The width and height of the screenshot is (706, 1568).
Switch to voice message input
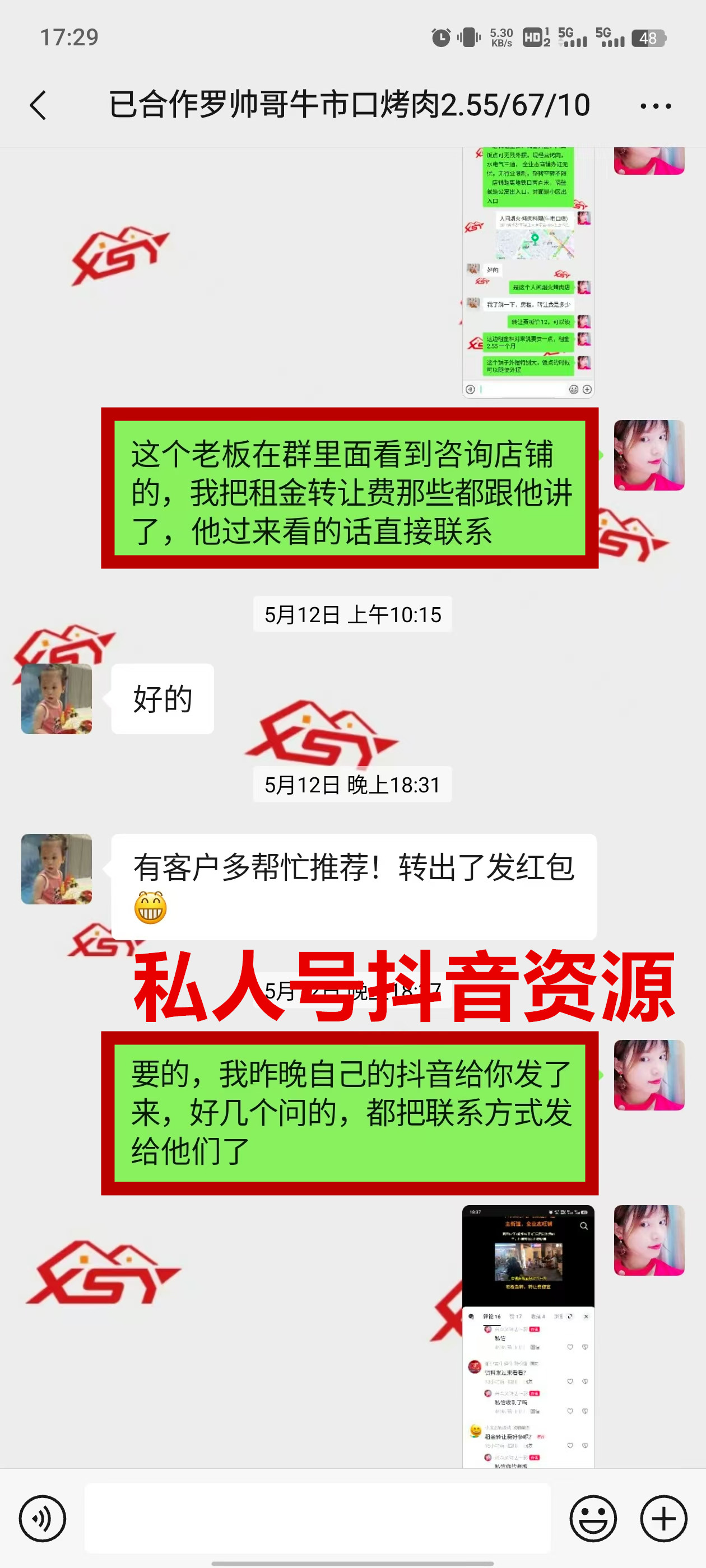42,1518
